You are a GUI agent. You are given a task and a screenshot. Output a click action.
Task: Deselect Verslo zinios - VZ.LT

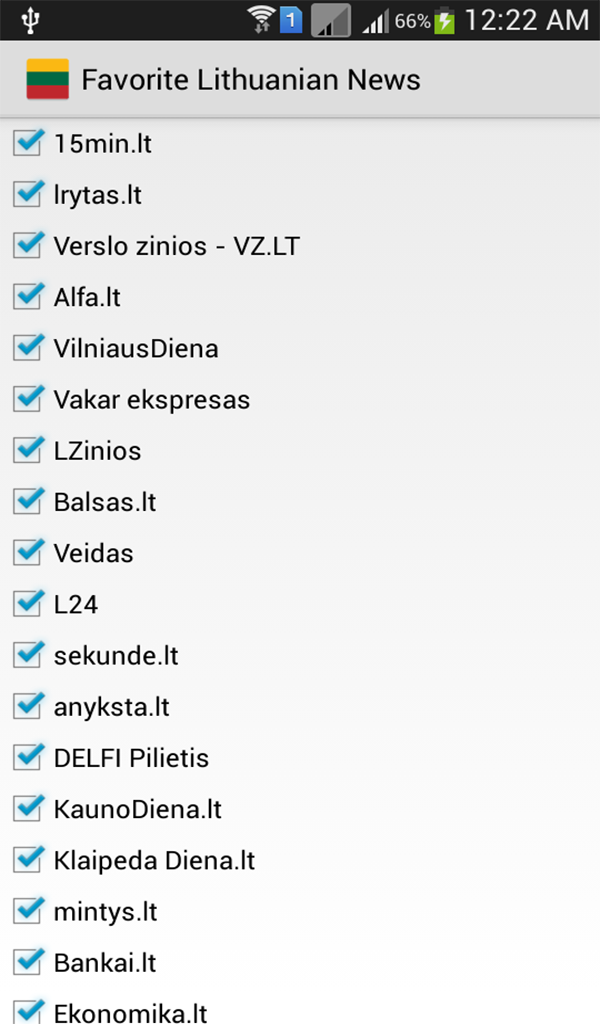tap(27, 246)
